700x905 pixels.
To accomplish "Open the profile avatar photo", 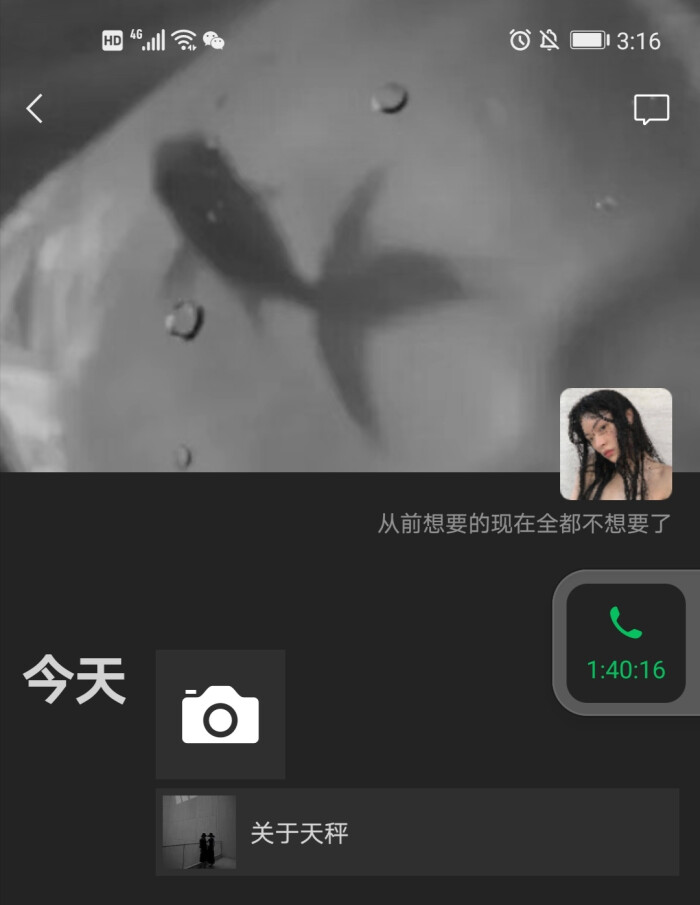I will [615, 444].
